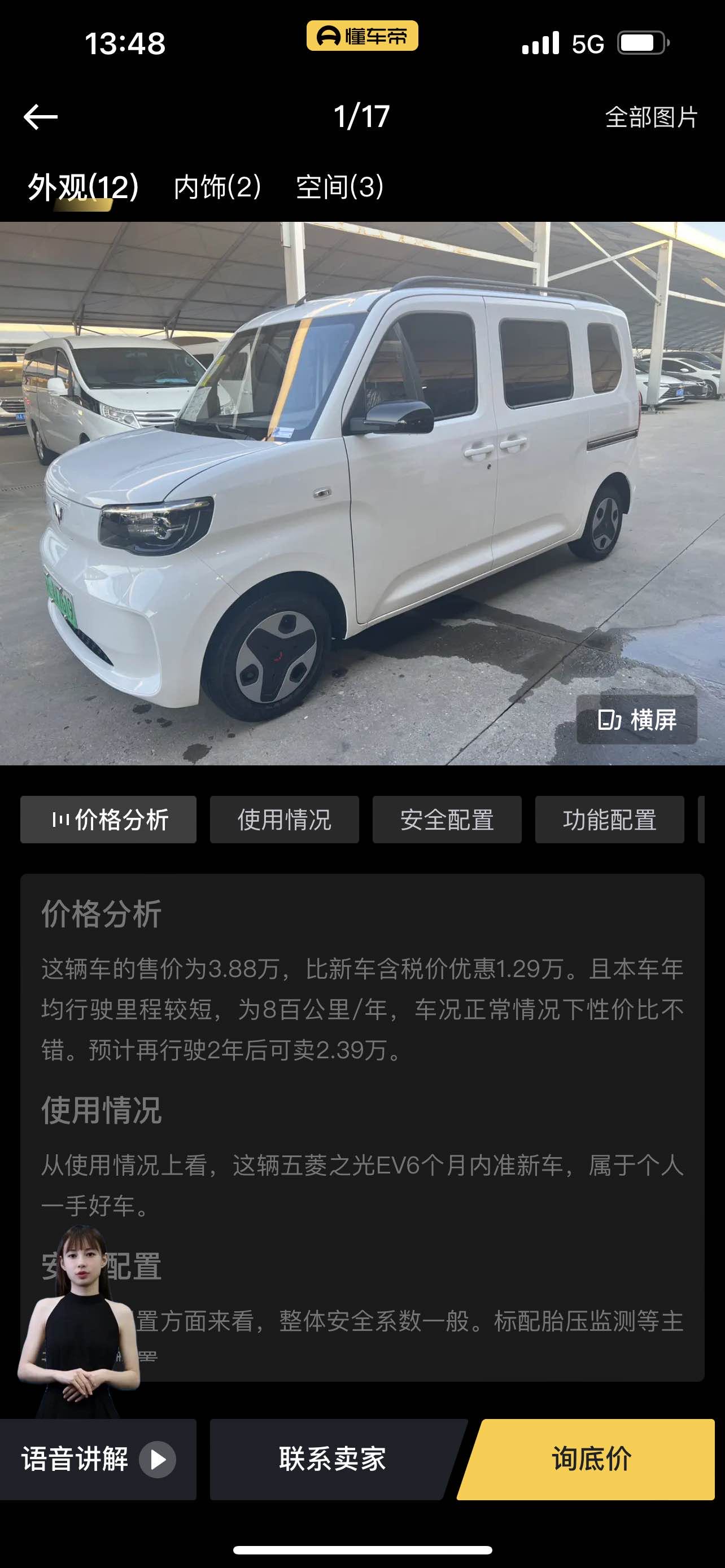Switch to the 空间(3) tab

coord(340,187)
